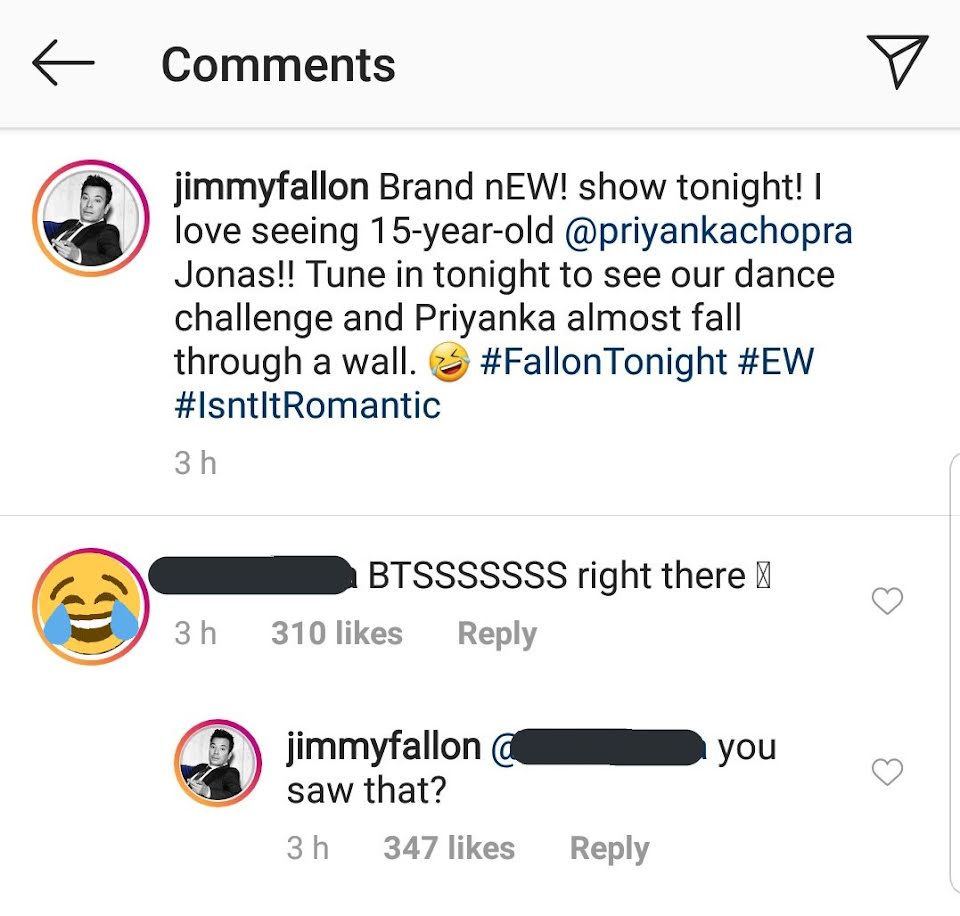Screen dimensions: 960x916
Task: Like the "you saw that?" reply
Action: 887,771
